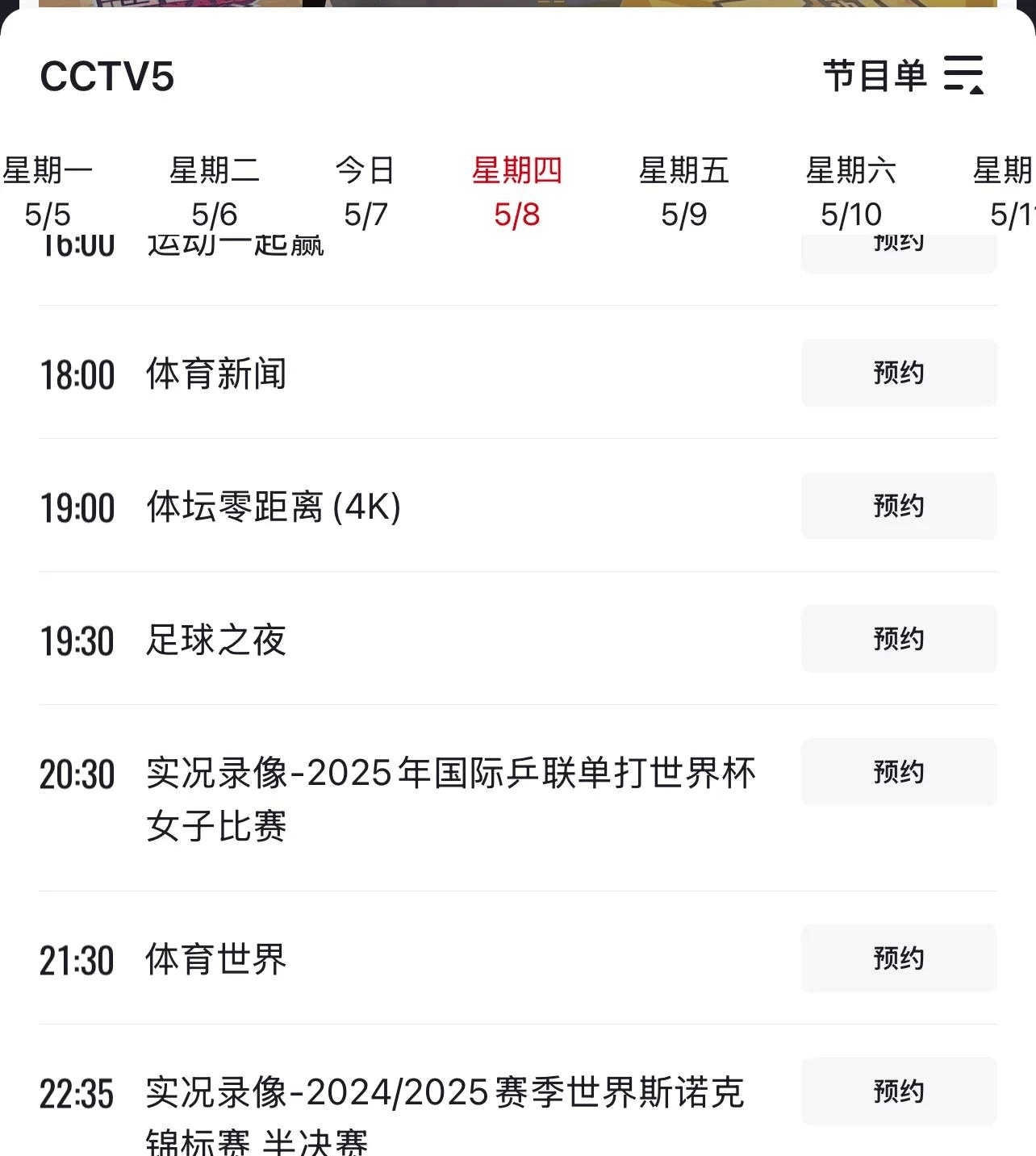The image size is (1036, 1156).
Task: Show today's 今日 5/7 schedule
Action: 366,192
